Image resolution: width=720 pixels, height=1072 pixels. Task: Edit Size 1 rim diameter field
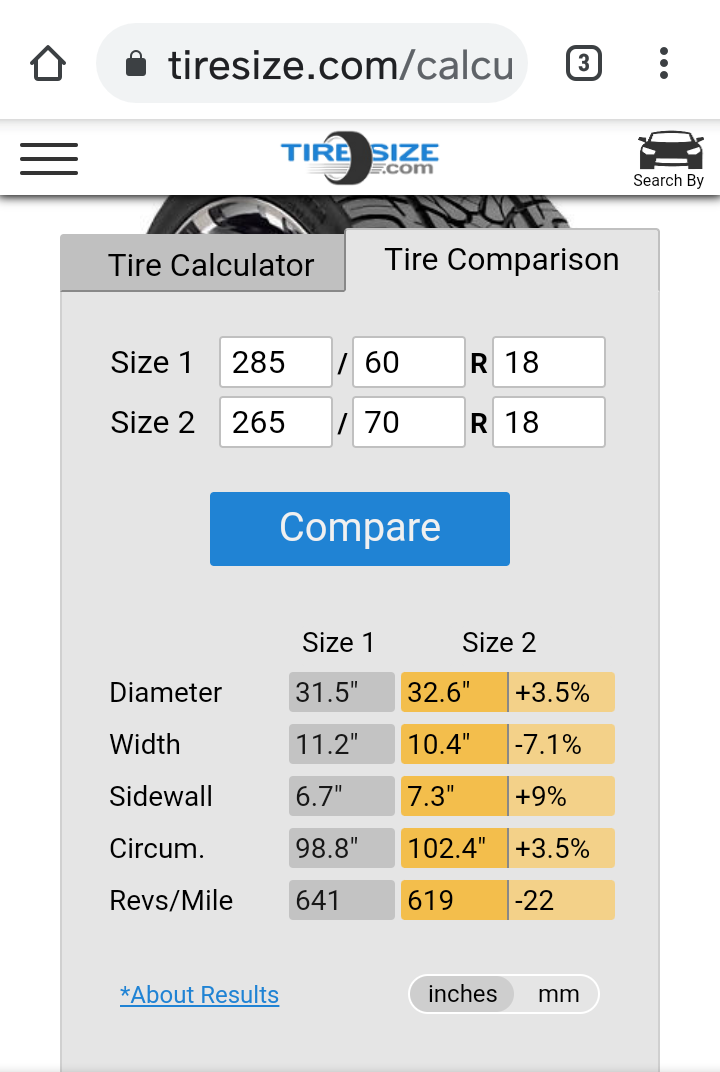[x=549, y=362]
